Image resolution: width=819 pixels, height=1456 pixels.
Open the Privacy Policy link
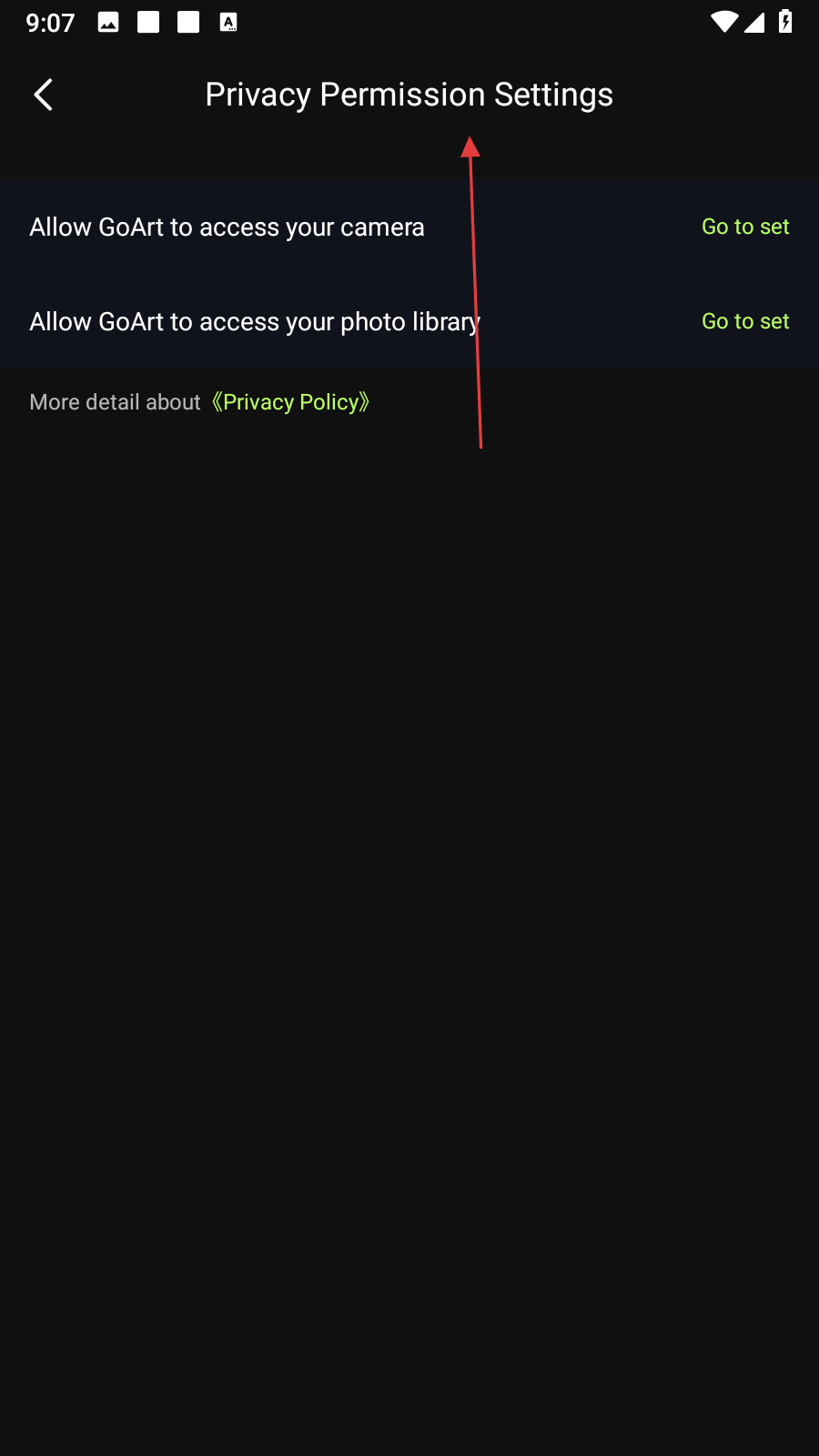coord(290,402)
